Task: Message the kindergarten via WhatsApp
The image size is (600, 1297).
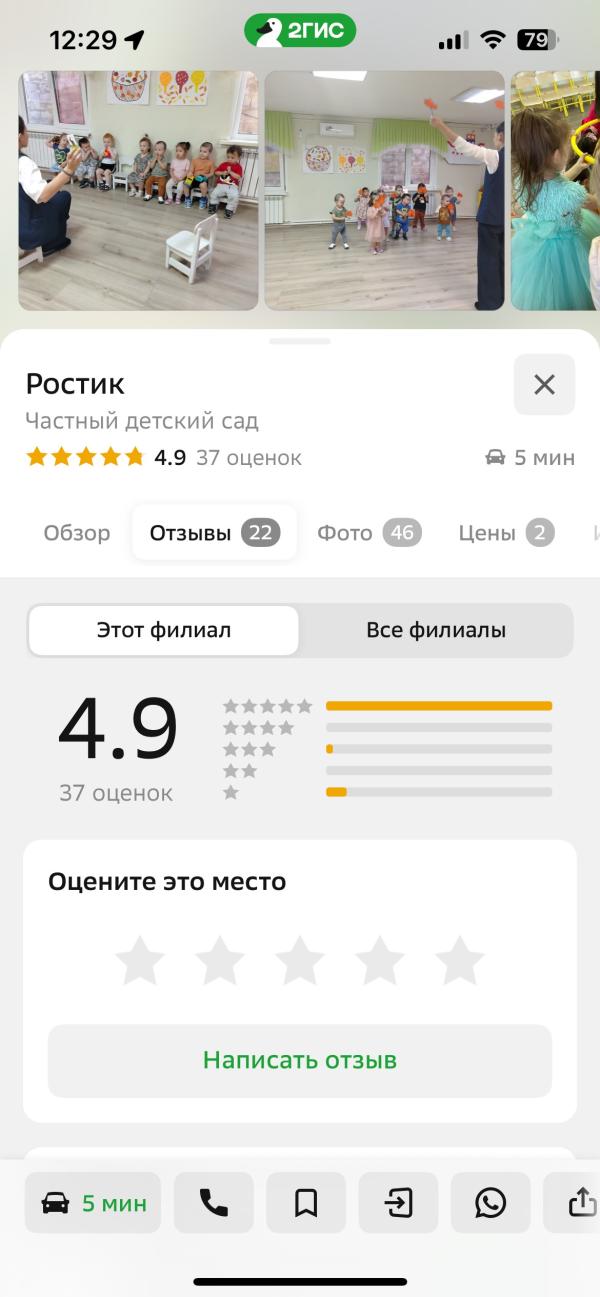Action: (490, 1203)
